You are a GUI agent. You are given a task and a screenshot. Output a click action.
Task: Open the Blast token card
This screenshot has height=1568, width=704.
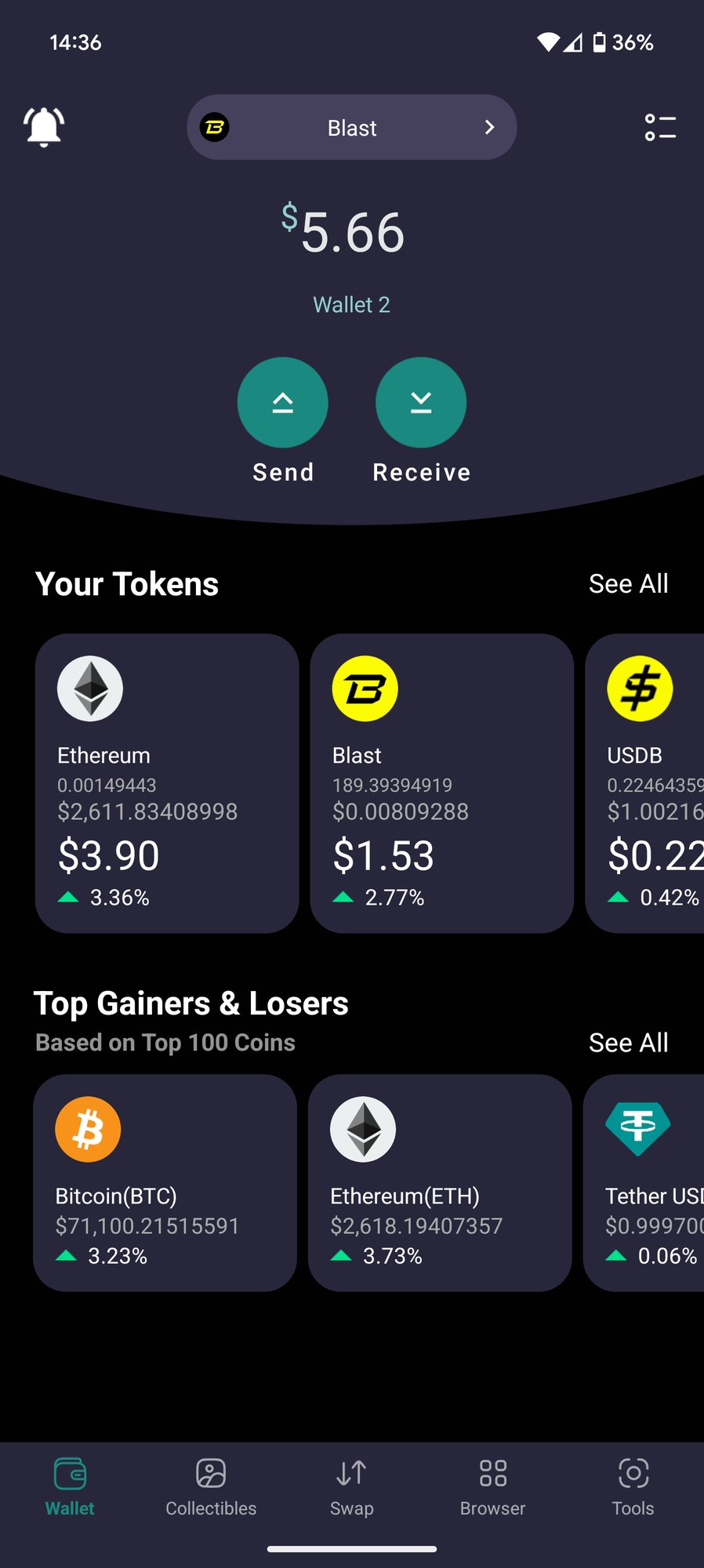coord(441,782)
